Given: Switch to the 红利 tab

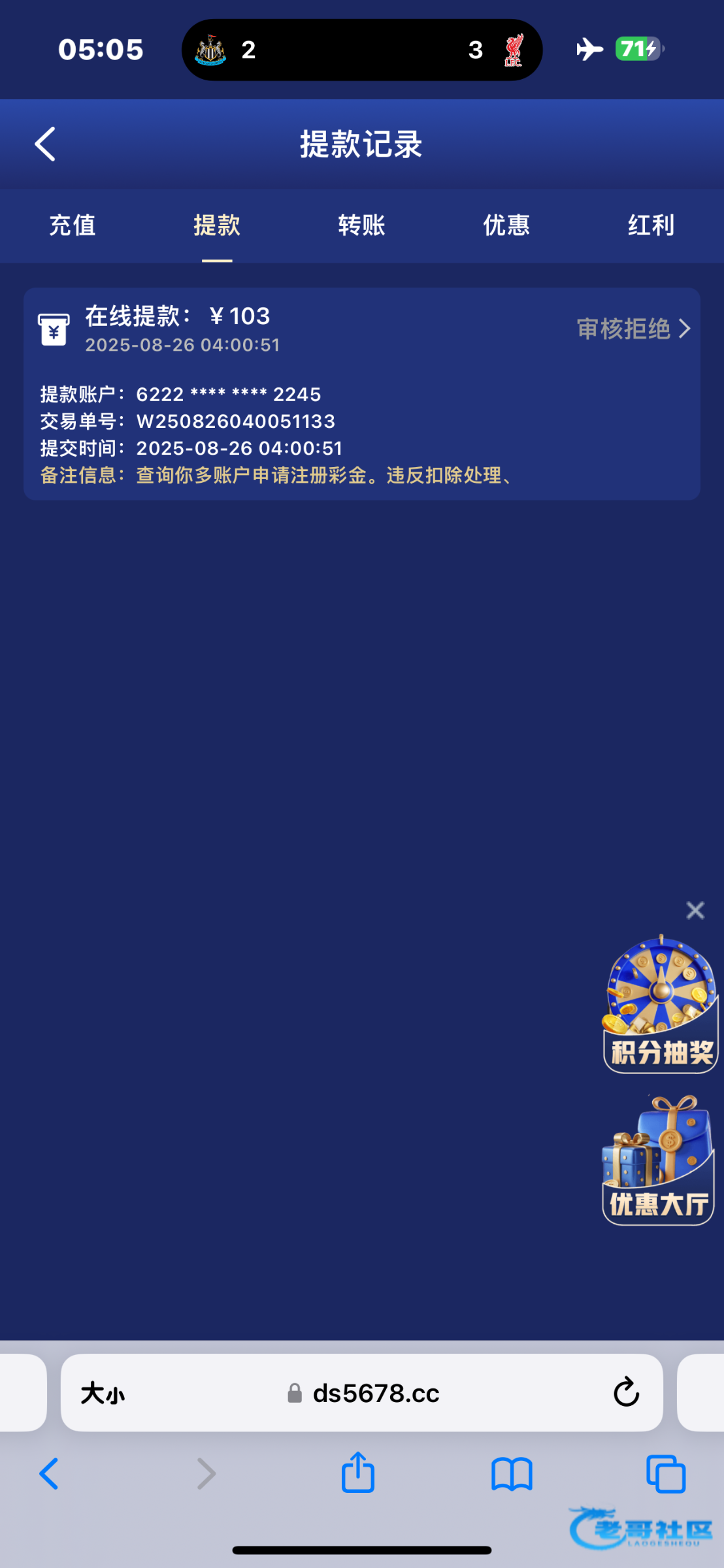Looking at the screenshot, I should click(651, 225).
